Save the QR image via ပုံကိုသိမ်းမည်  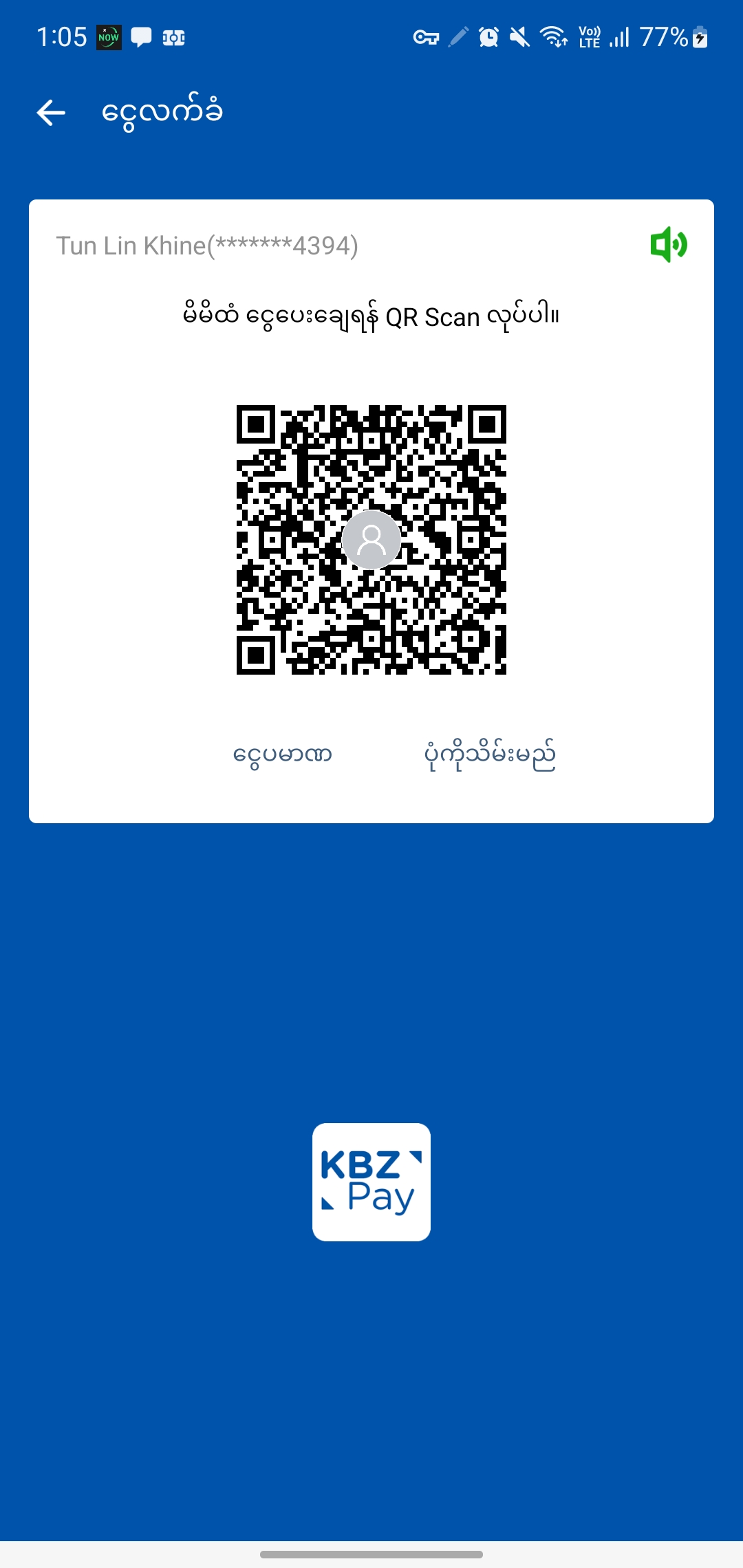click(489, 755)
